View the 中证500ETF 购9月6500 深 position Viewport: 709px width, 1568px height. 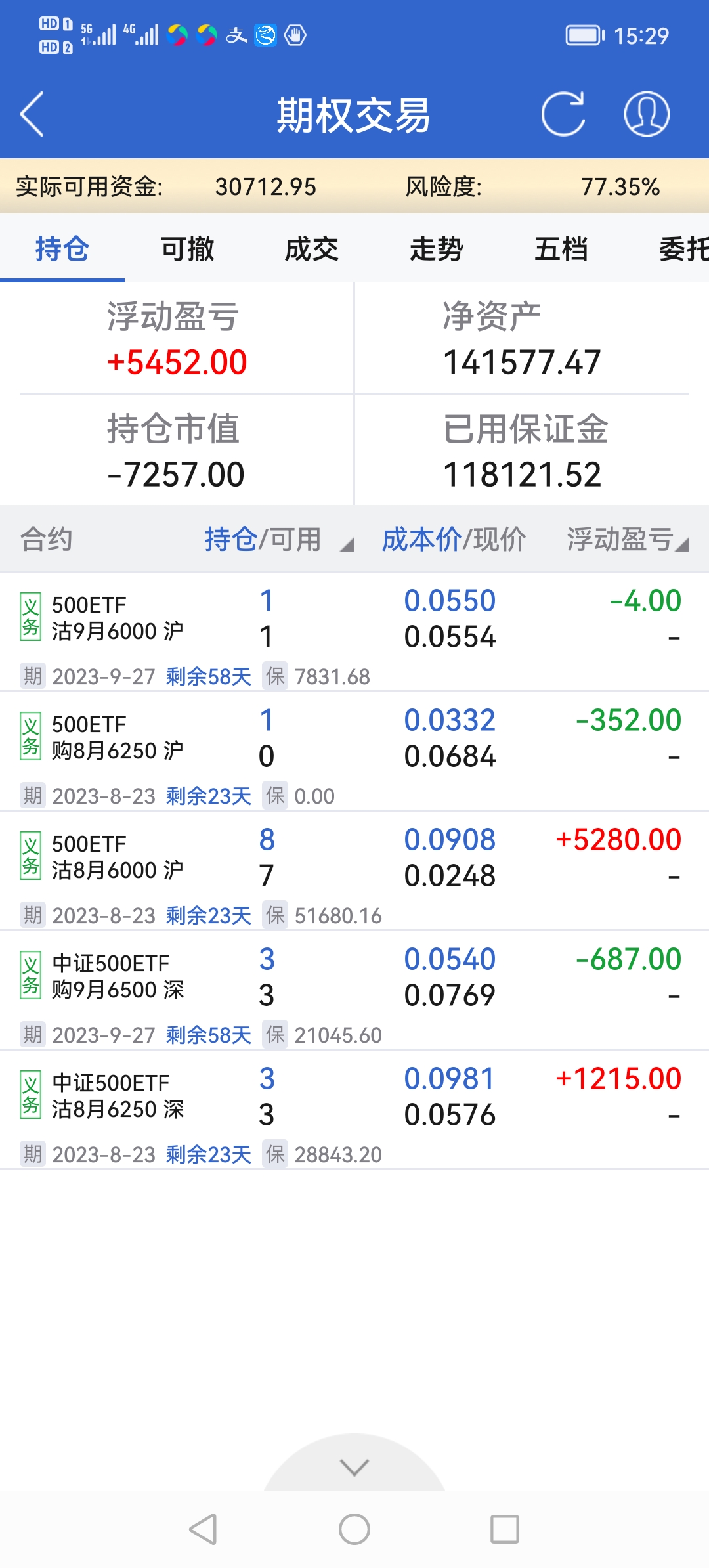point(118,977)
